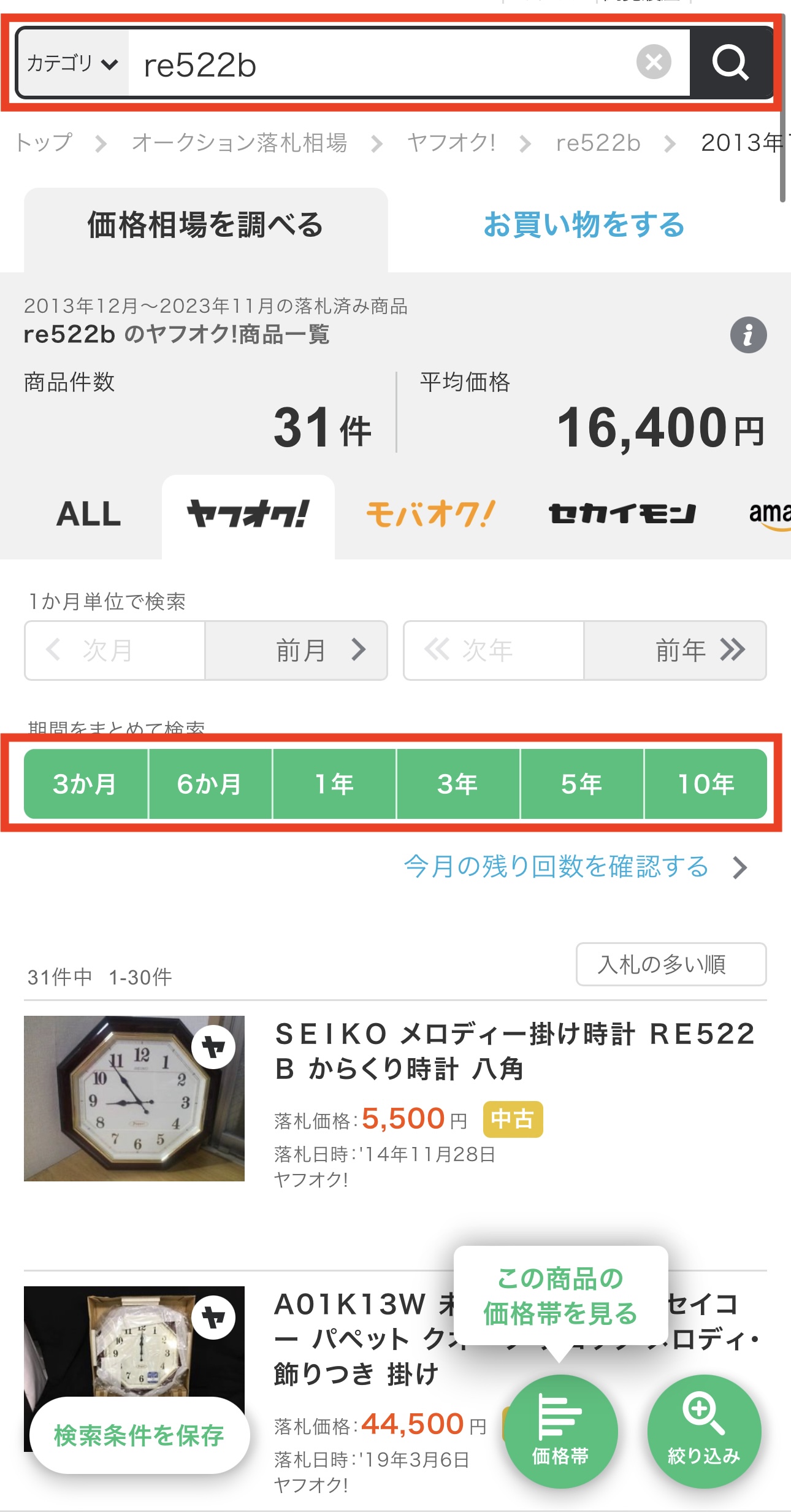This screenshot has width=791, height=1512.
Task: Select the 1年 period
Action: (334, 784)
